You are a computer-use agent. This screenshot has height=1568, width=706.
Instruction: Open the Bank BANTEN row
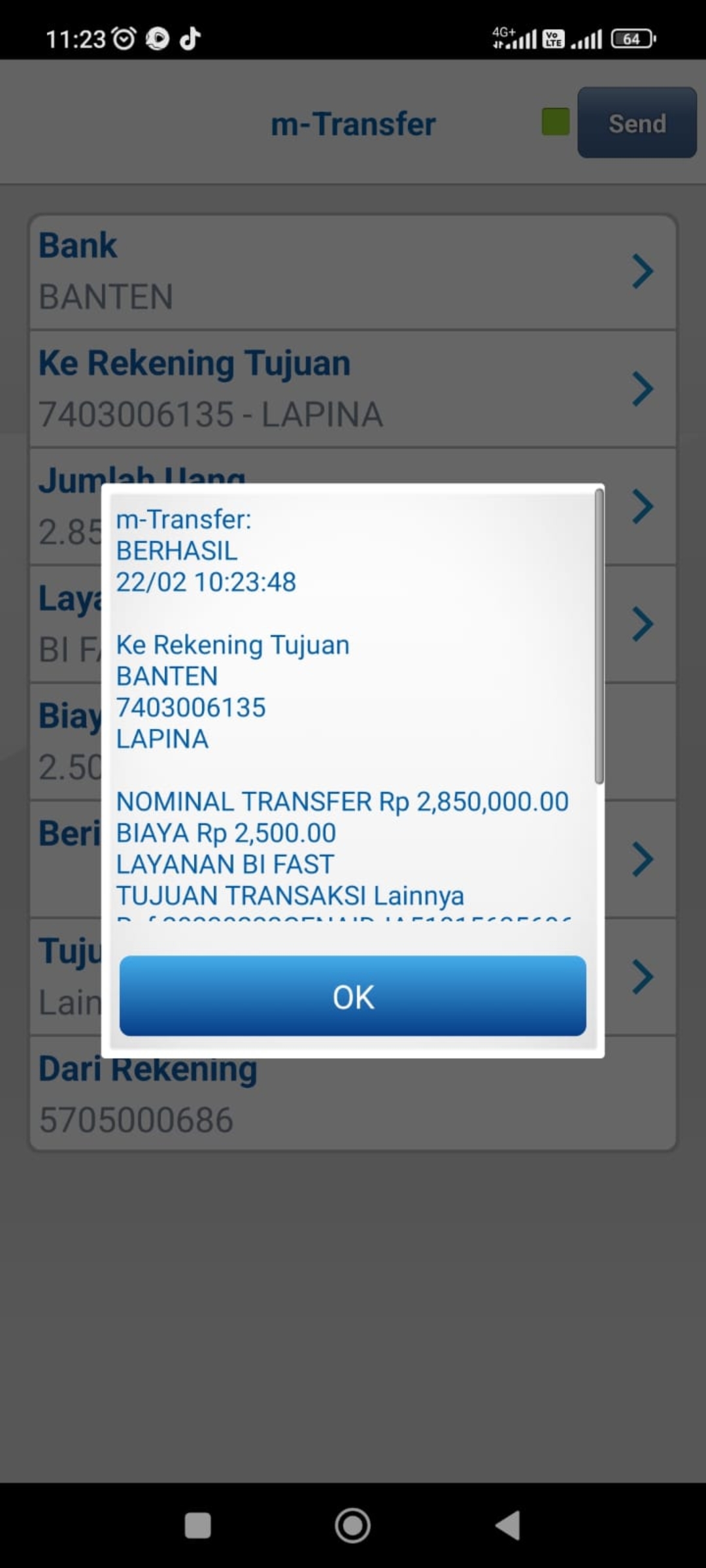click(x=352, y=272)
